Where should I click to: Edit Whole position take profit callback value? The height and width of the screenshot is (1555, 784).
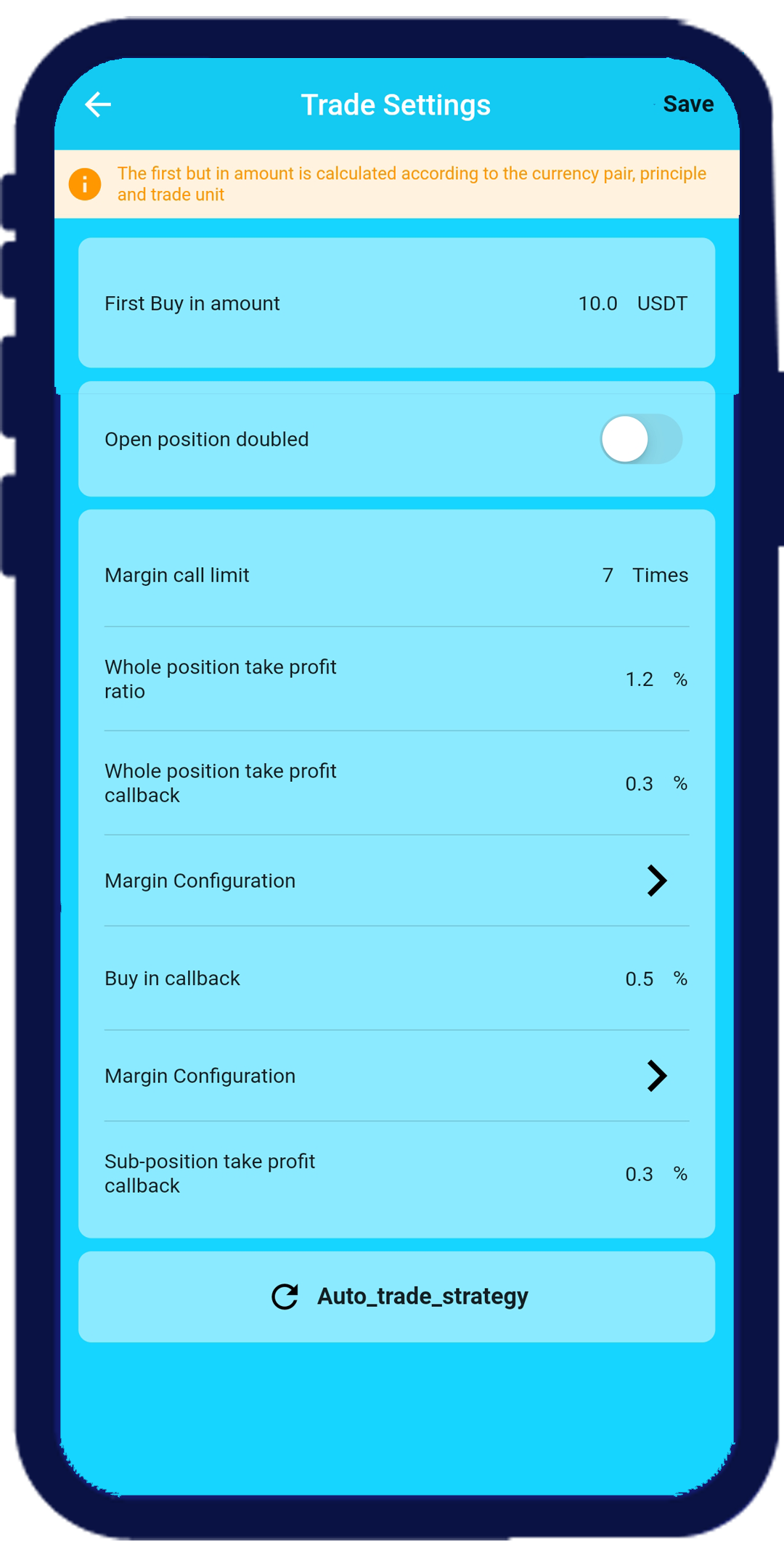tap(639, 784)
